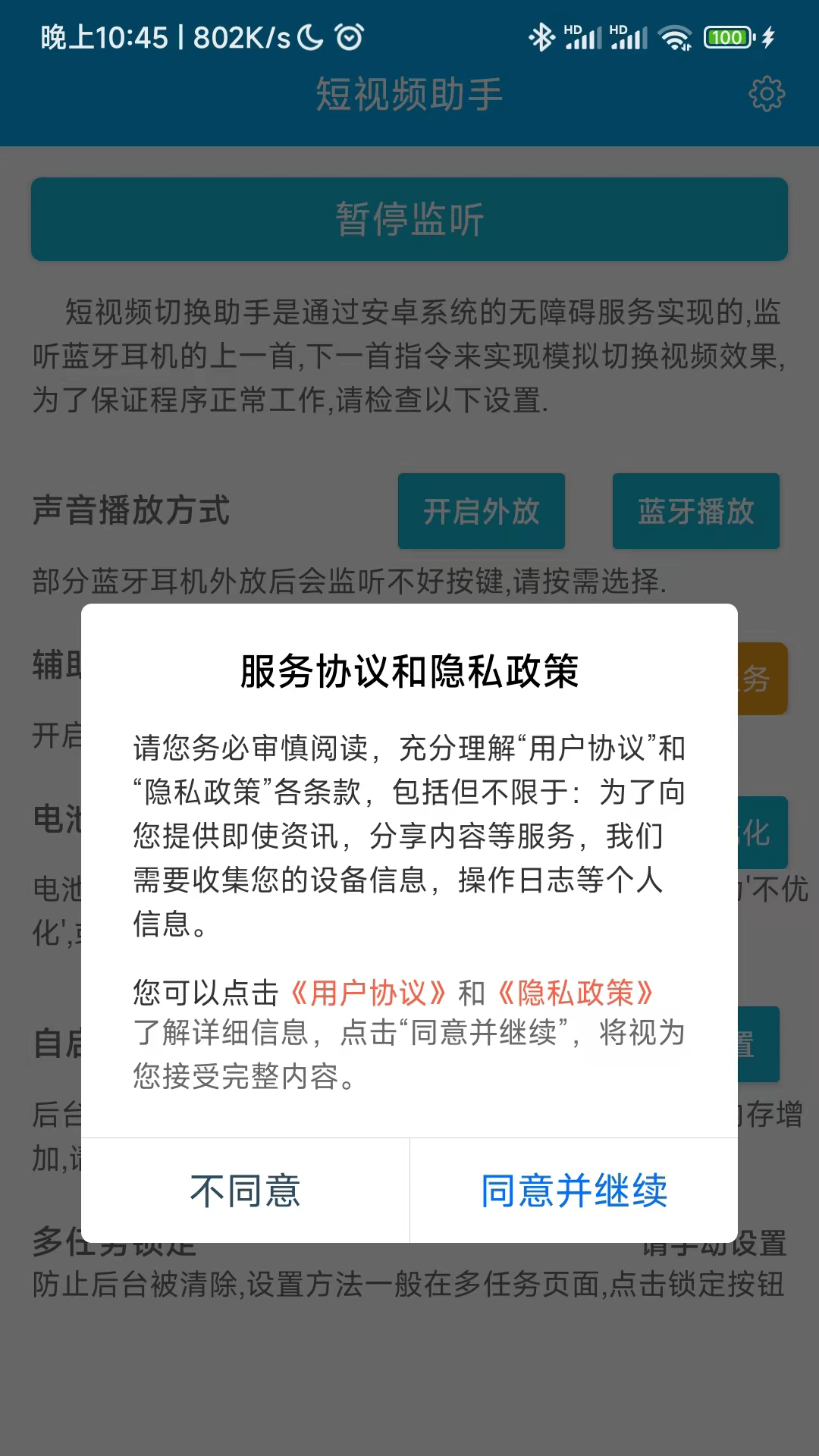Open the 《用户协议》 link
Screen dimensions: 819x1456
[369, 992]
